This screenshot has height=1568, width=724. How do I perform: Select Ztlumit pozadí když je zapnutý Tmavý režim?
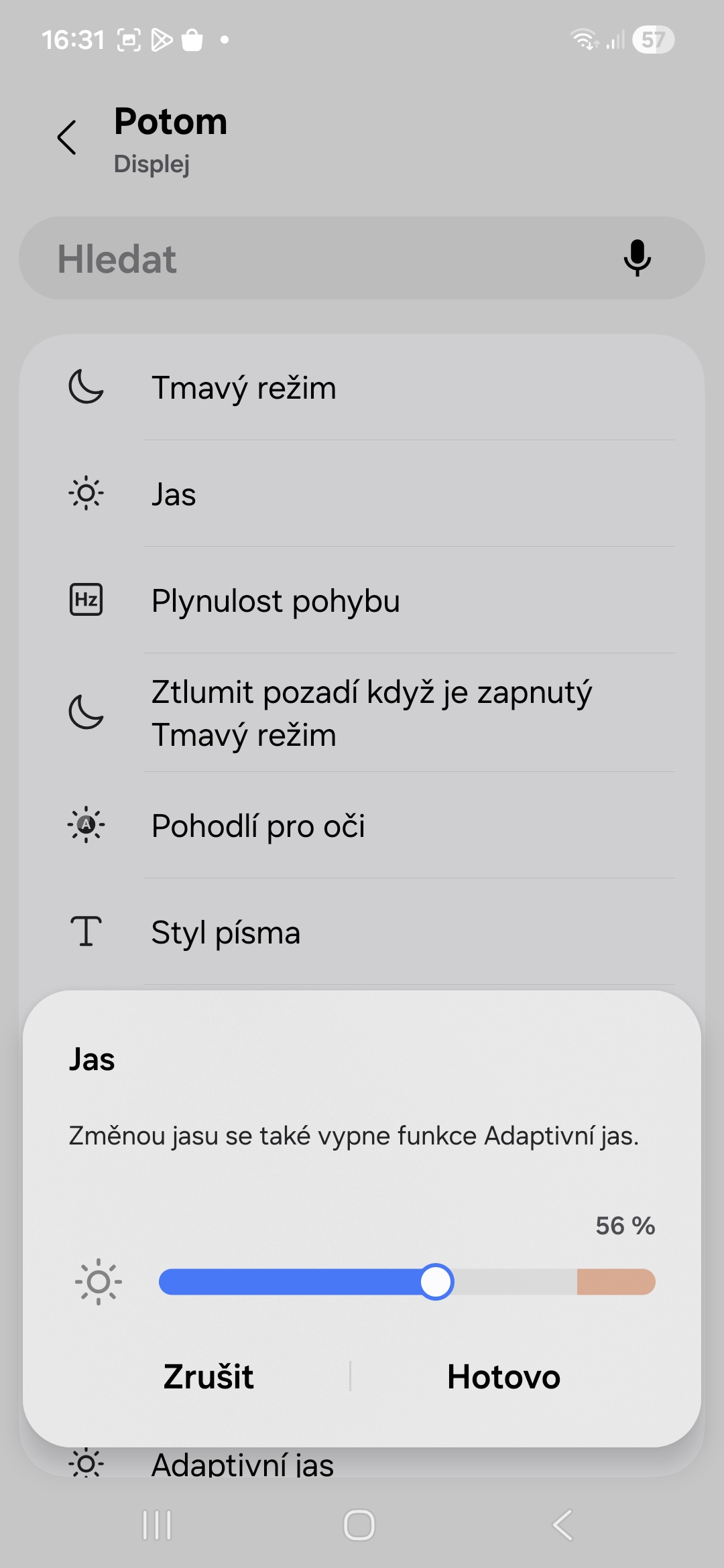tap(362, 713)
